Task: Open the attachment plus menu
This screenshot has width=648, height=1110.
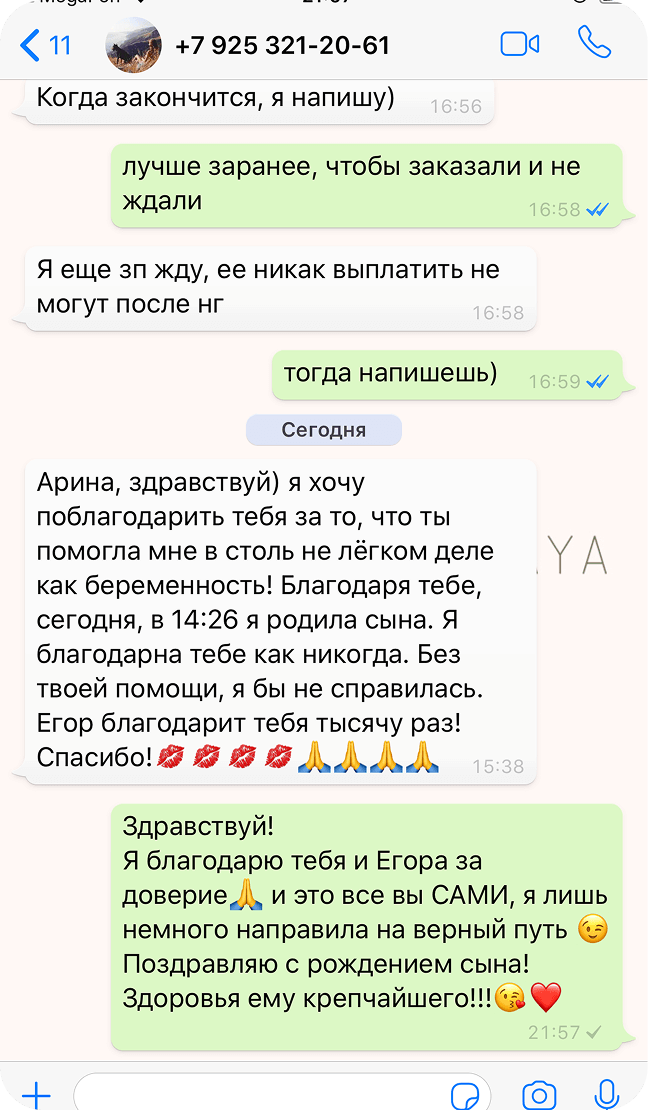Action: tap(36, 1094)
